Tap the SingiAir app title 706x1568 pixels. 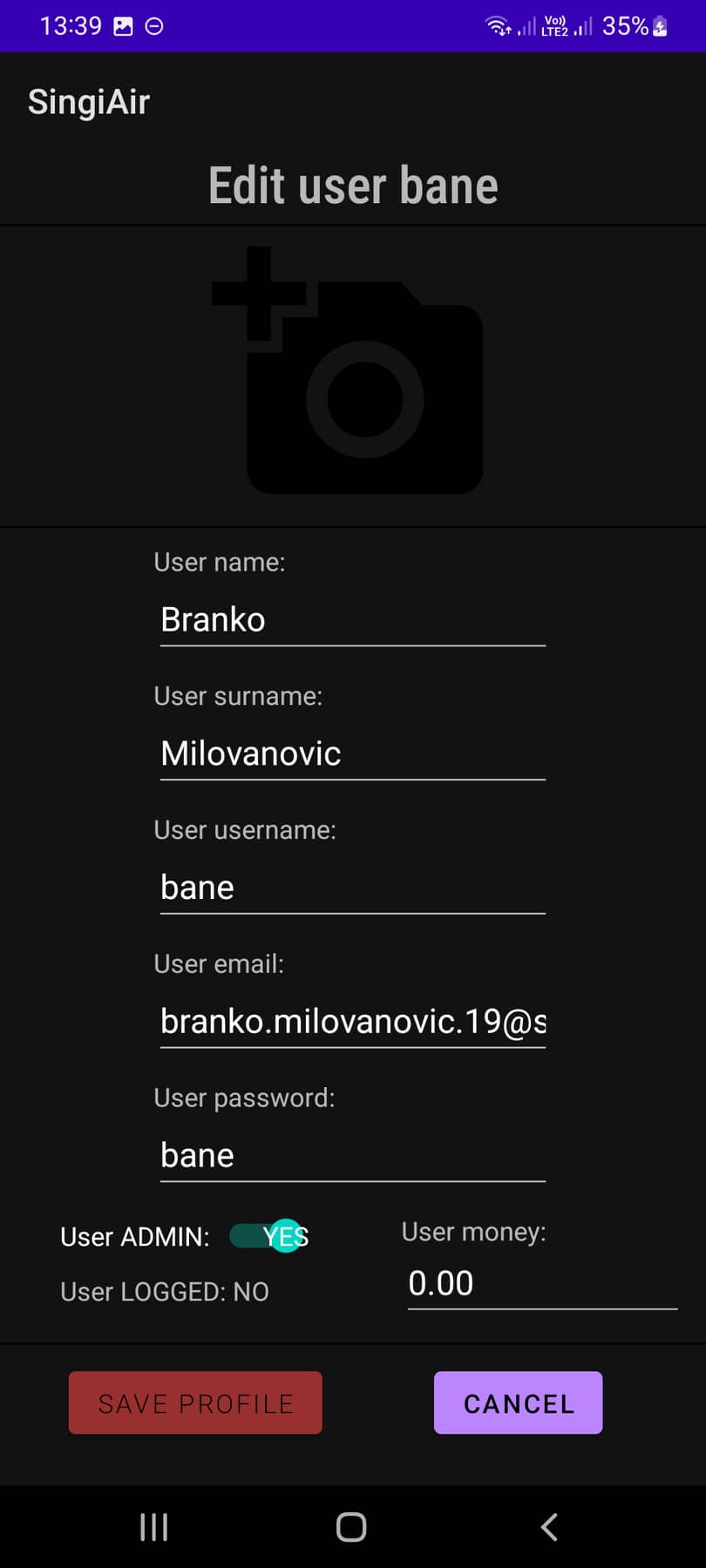point(88,101)
